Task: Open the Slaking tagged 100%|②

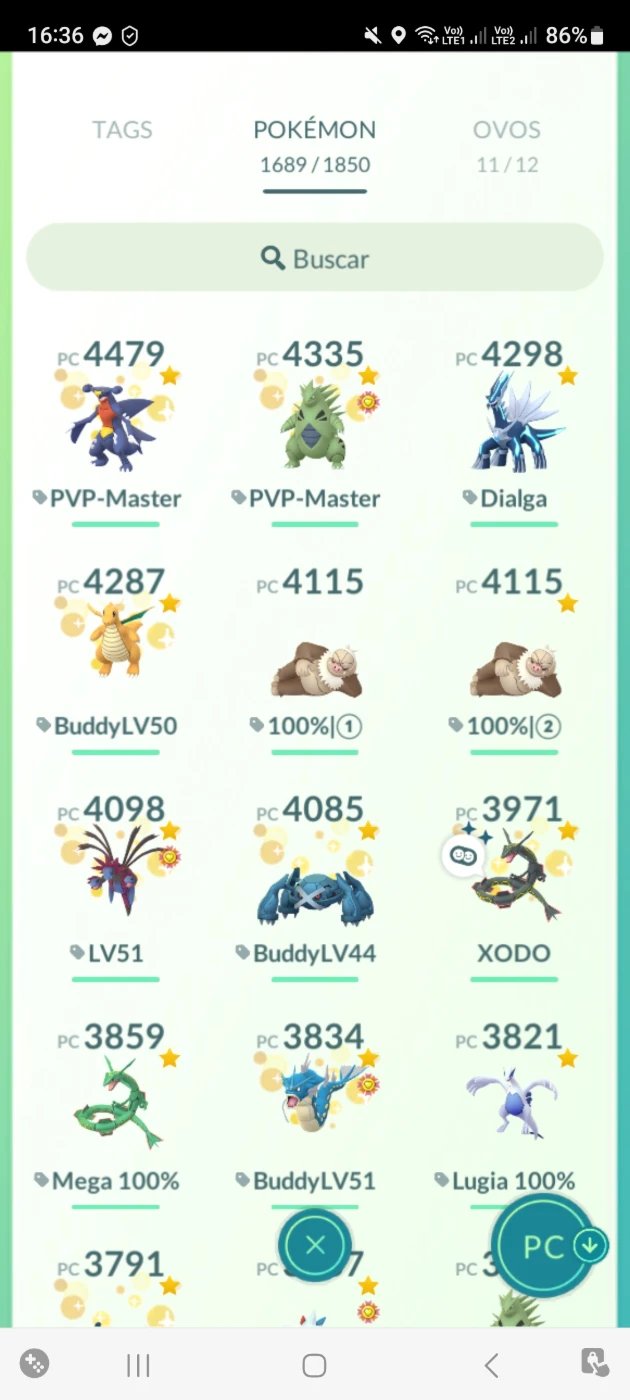Action: [x=514, y=658]
